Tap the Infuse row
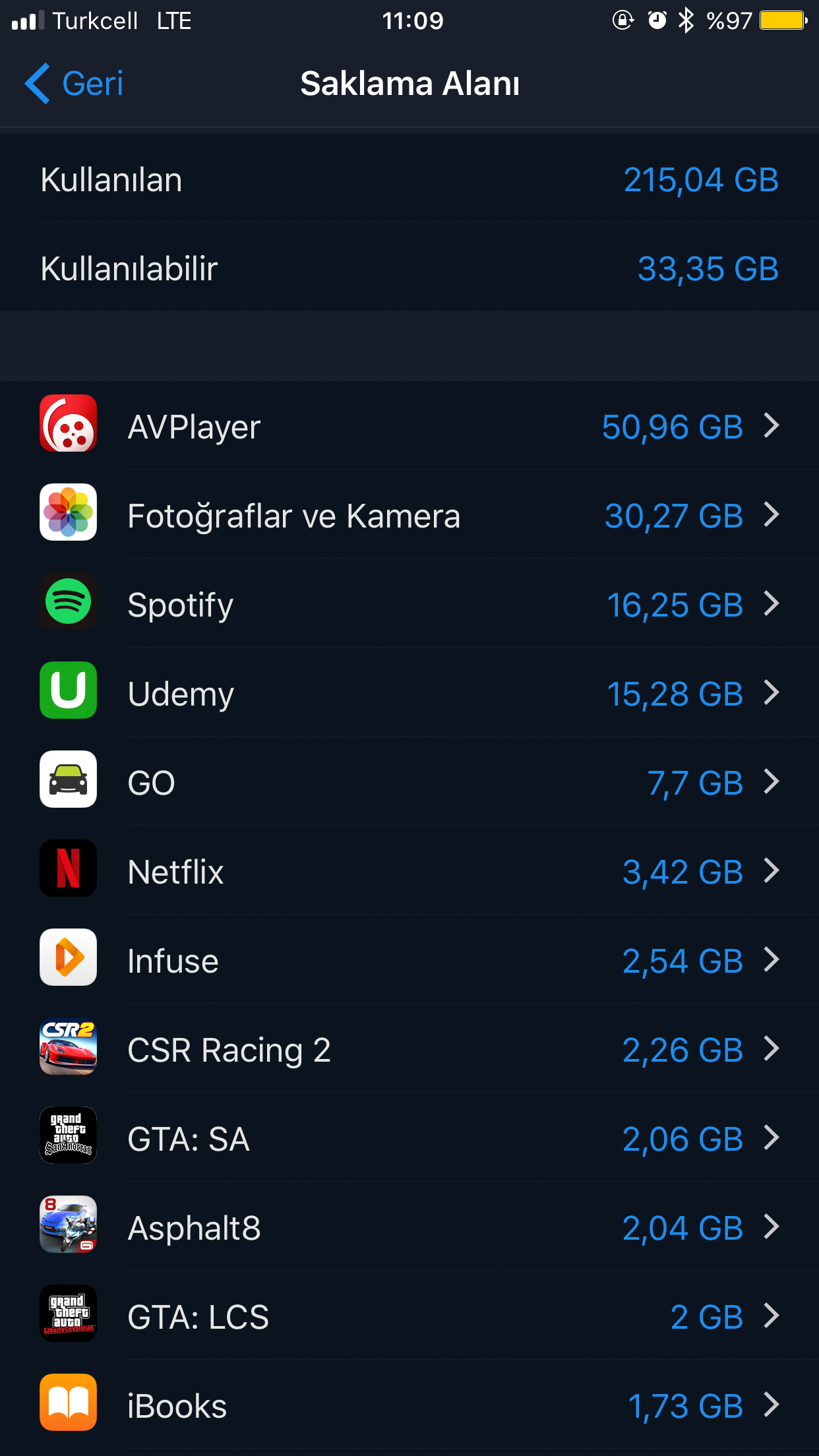The height and width of the screenshot is (1456, 819). 409,959
